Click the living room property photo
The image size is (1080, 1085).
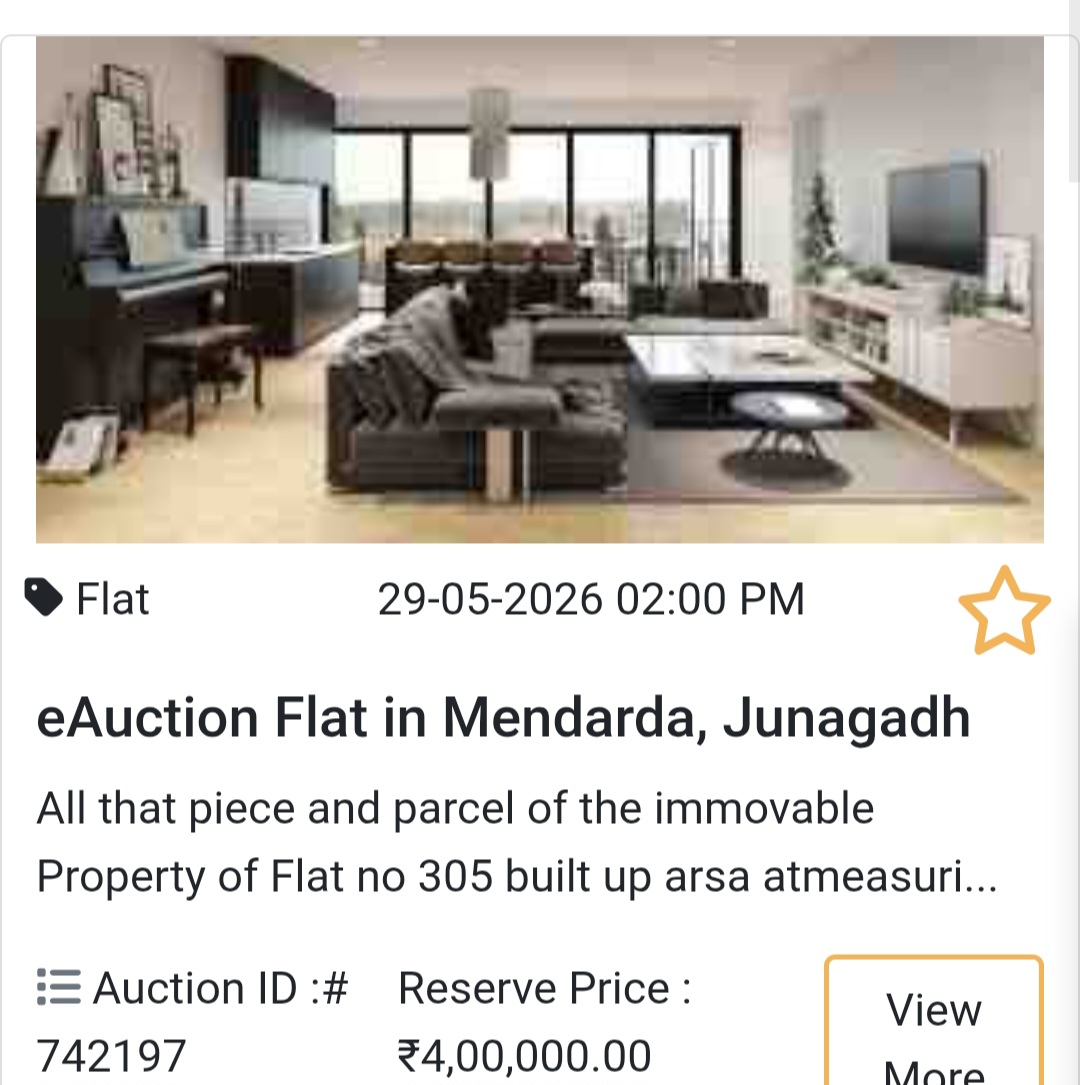point(540,290)
